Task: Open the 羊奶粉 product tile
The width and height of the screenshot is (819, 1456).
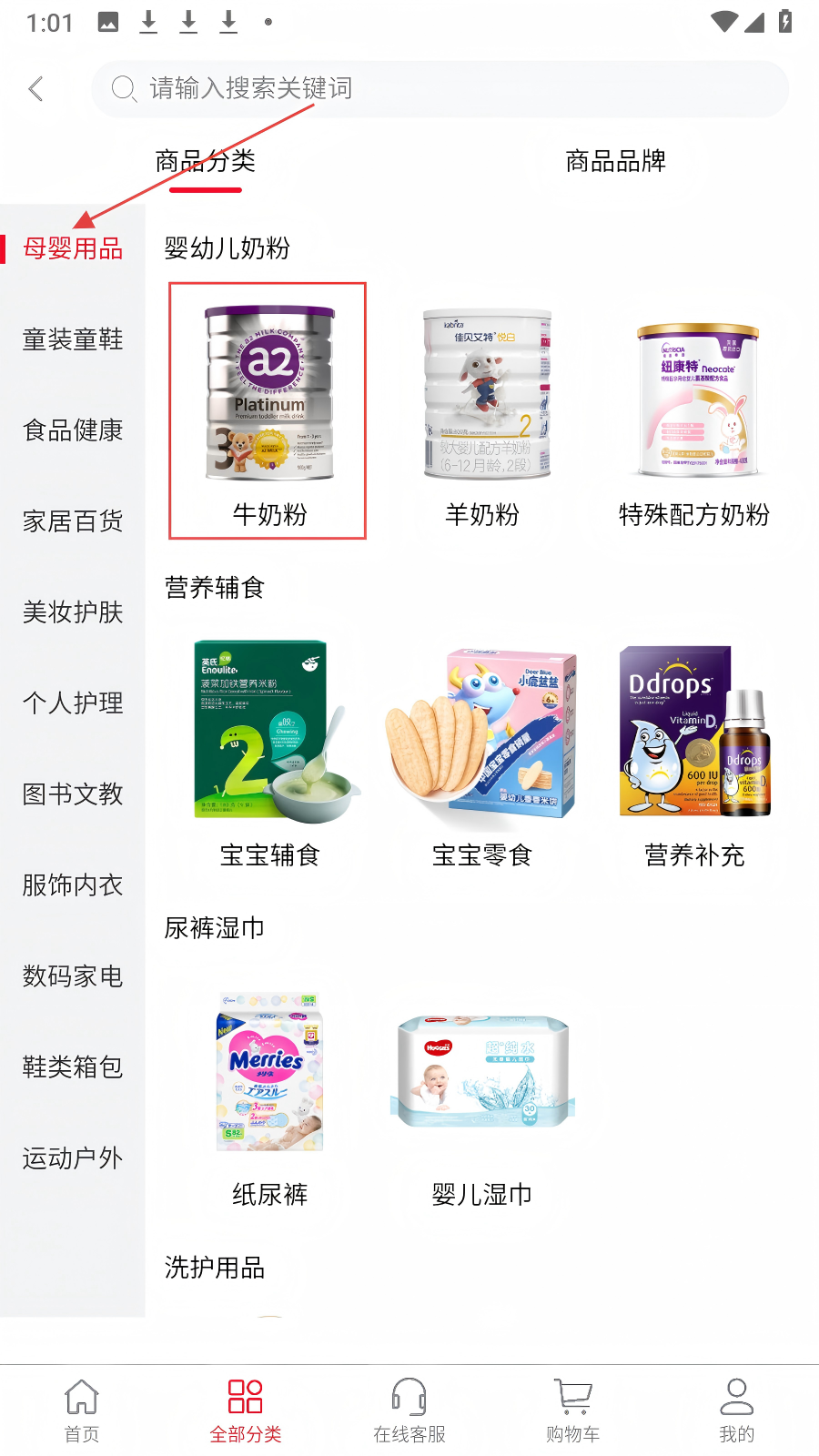Action: pos(482,409)
